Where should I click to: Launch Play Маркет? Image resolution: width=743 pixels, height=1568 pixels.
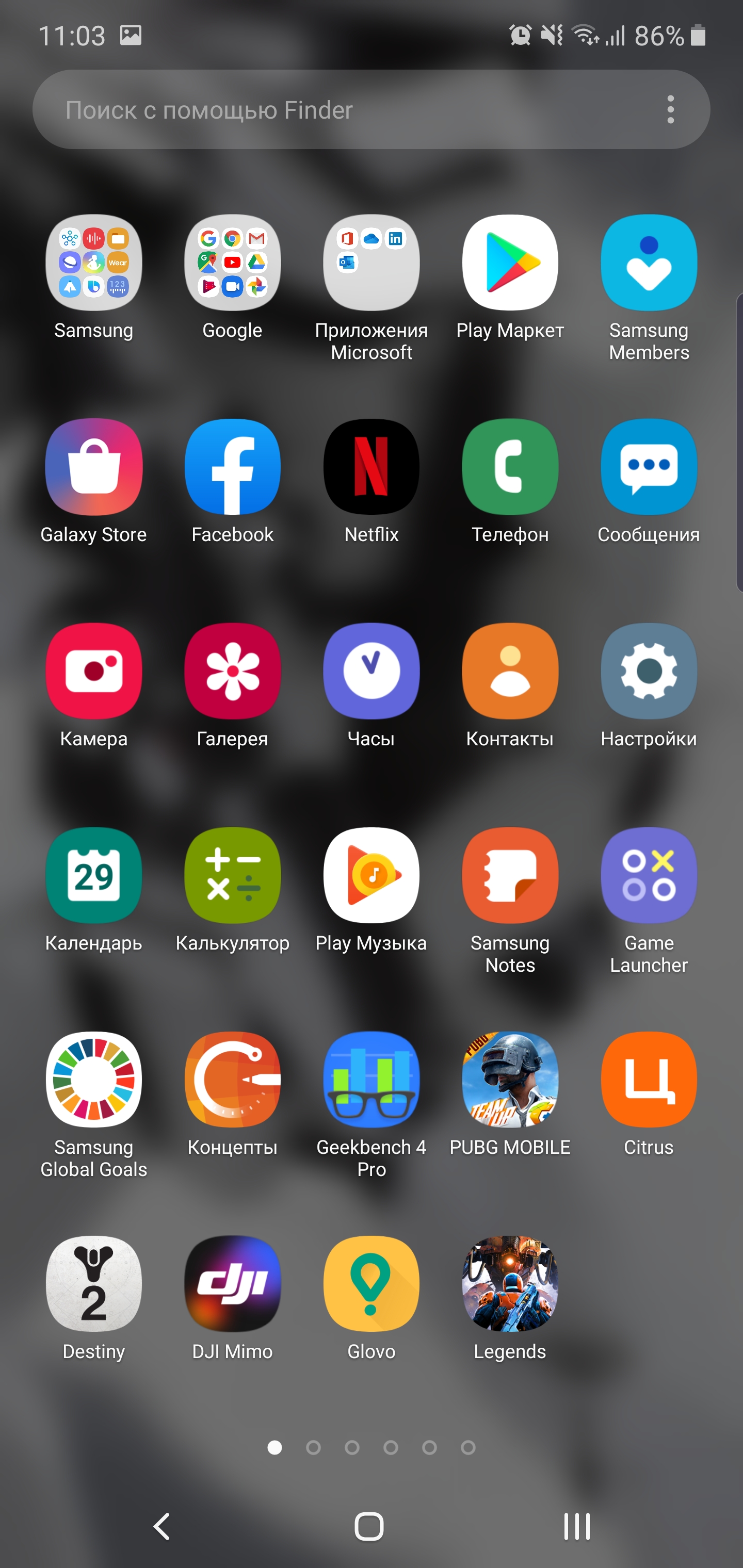tap(510, 263)
